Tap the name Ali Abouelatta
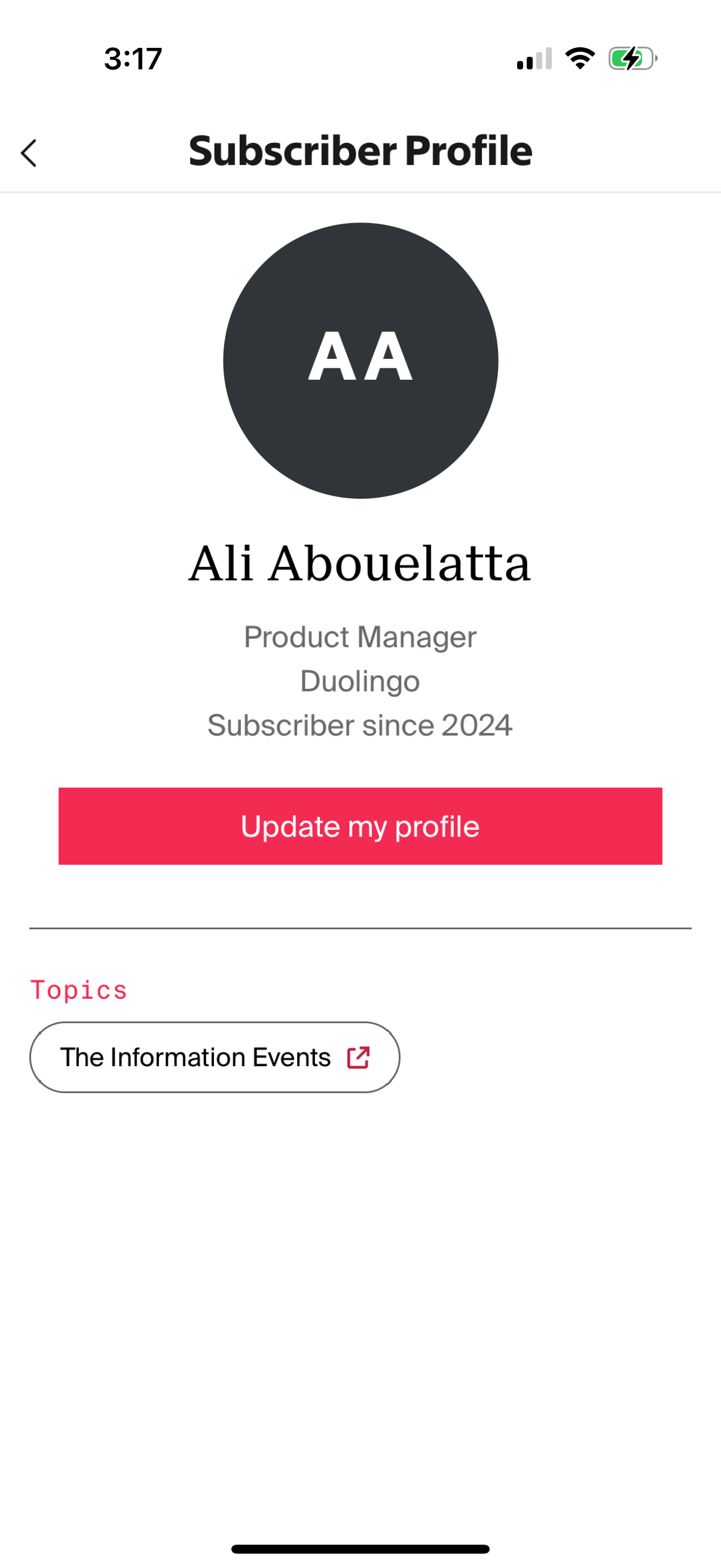The height and width of the screenshot is (1568, 721). [360, 563]
